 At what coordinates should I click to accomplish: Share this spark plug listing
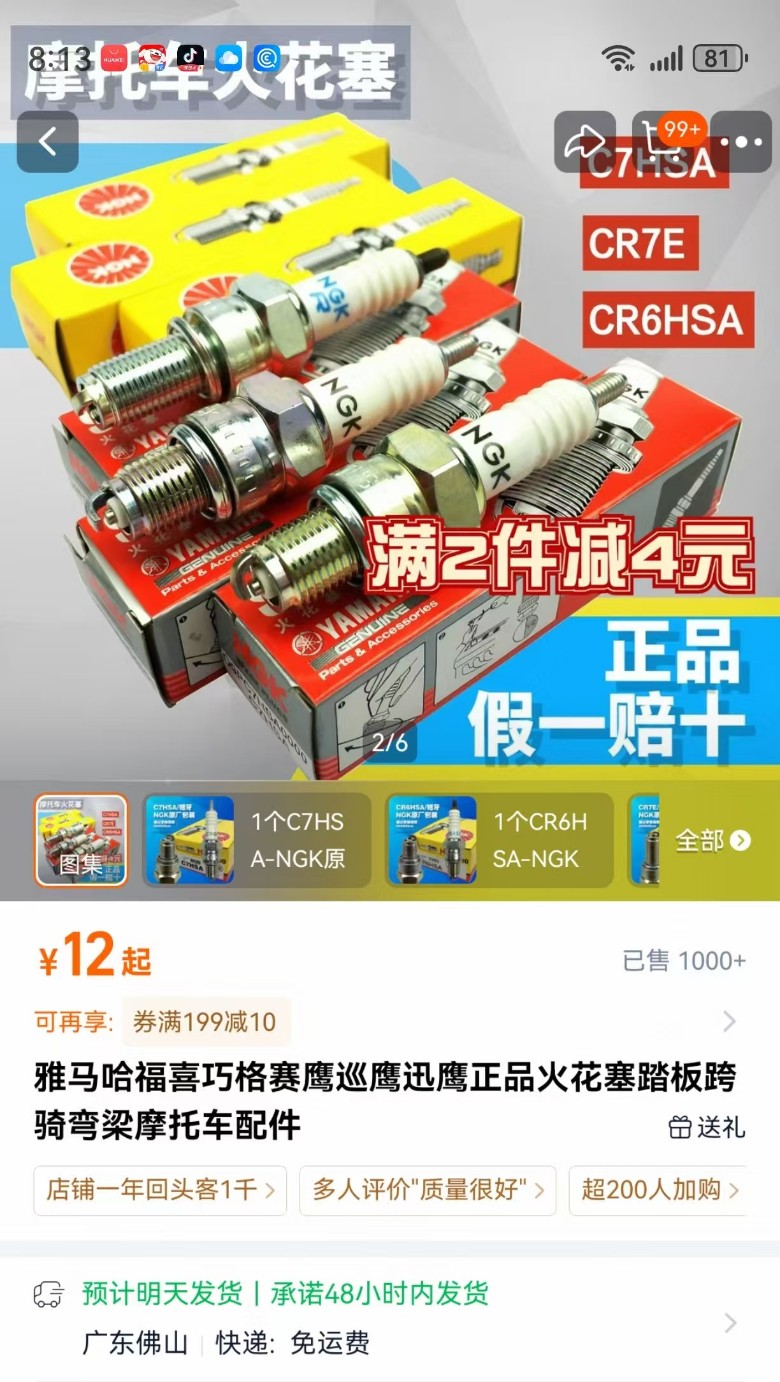pos(585,142)
